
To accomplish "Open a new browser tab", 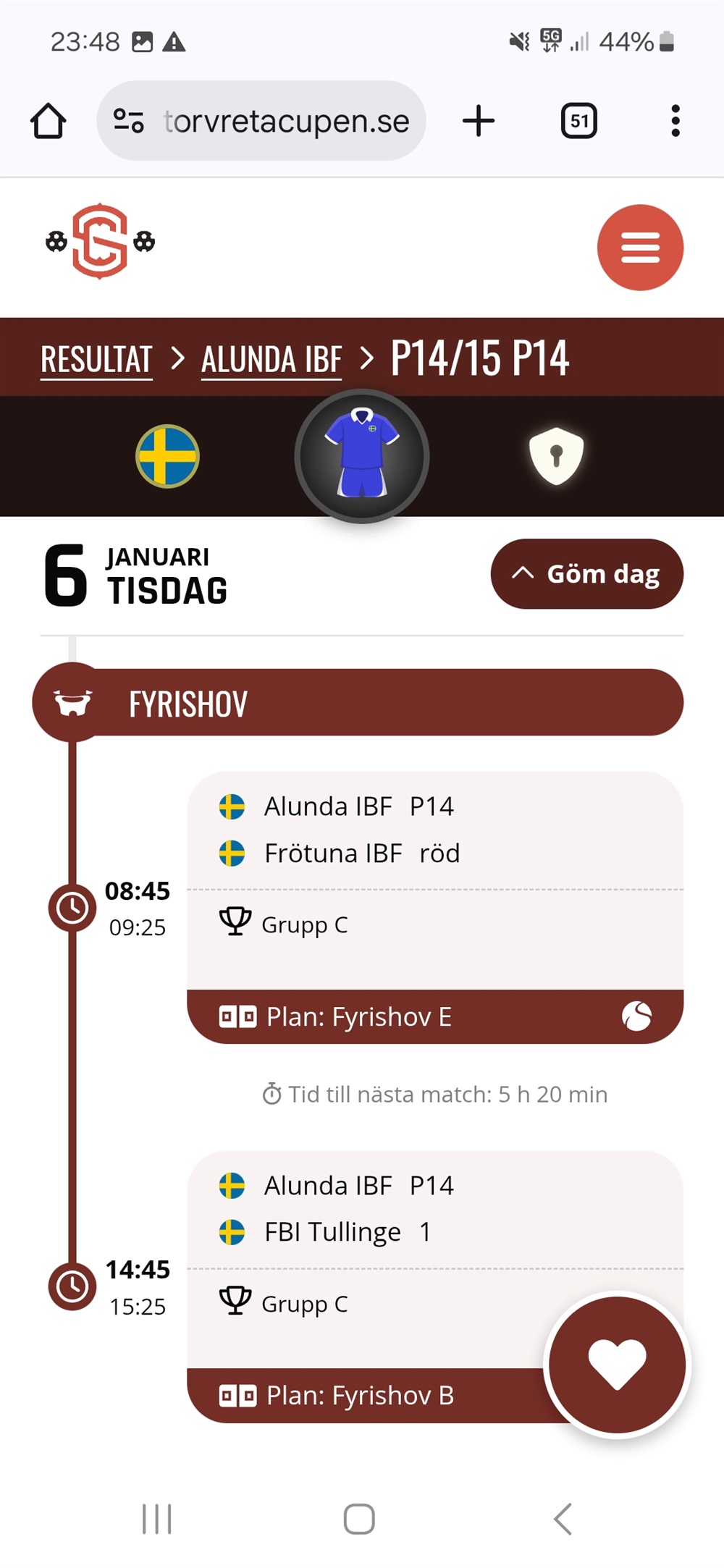I will pyautogui.click(x=479, y=121).
